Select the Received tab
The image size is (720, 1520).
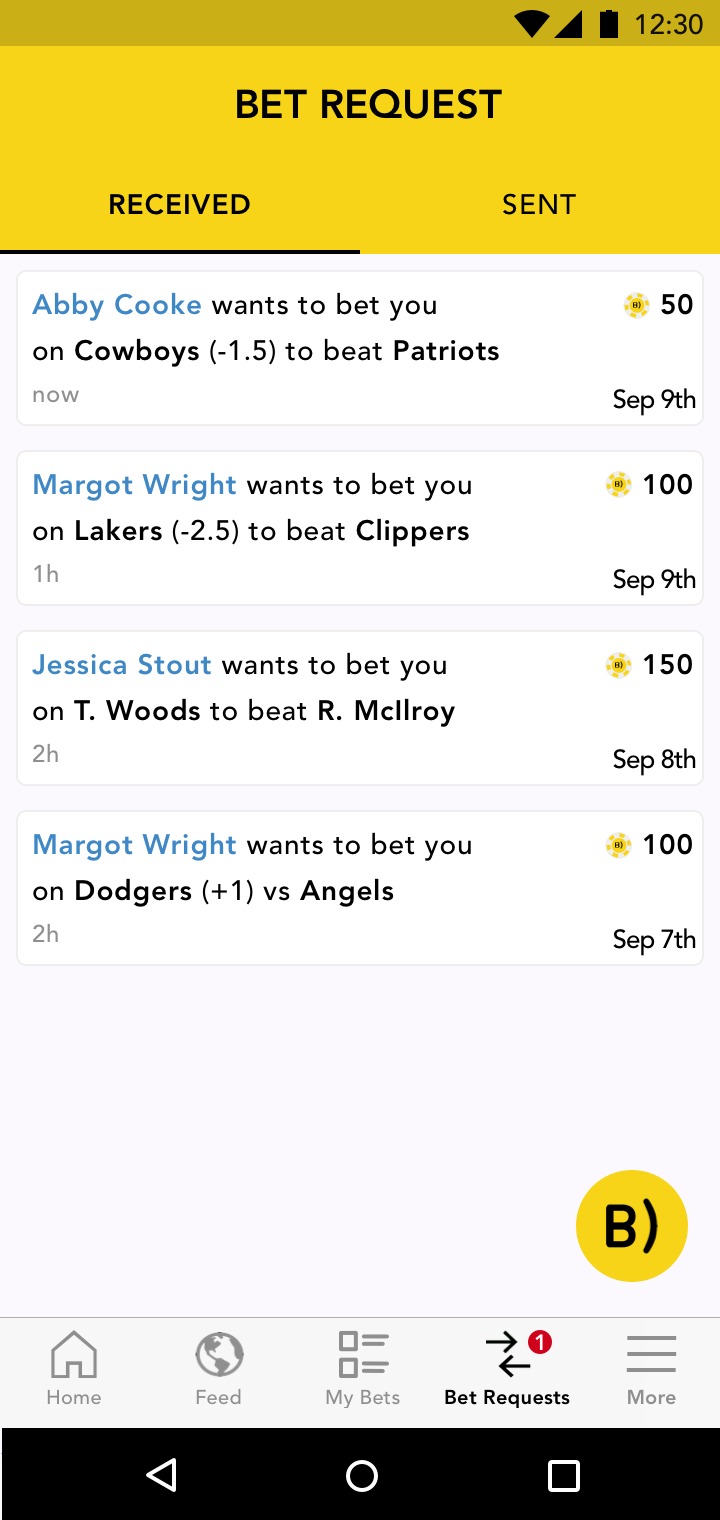180,205
